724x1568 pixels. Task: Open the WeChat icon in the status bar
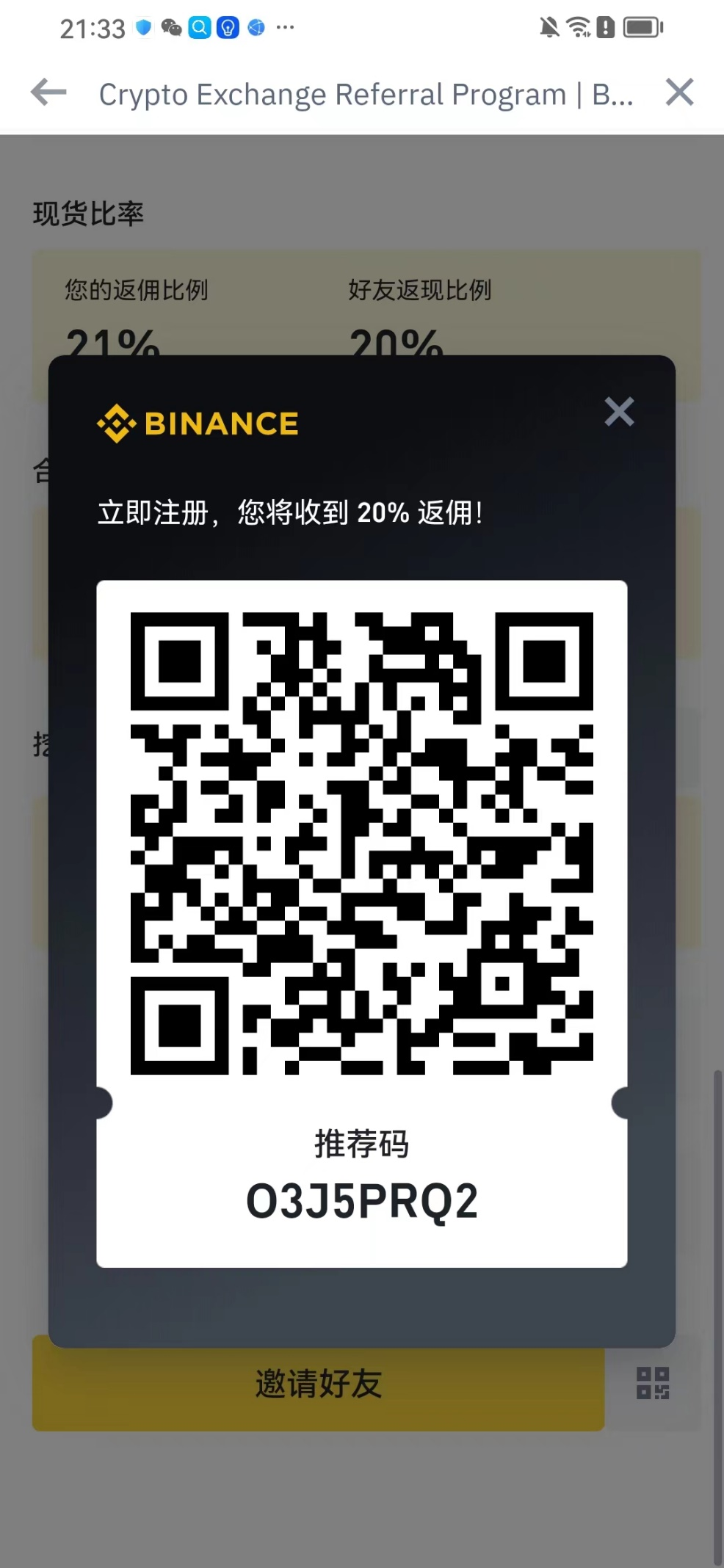pyautogui.click(x=170, y=28)
